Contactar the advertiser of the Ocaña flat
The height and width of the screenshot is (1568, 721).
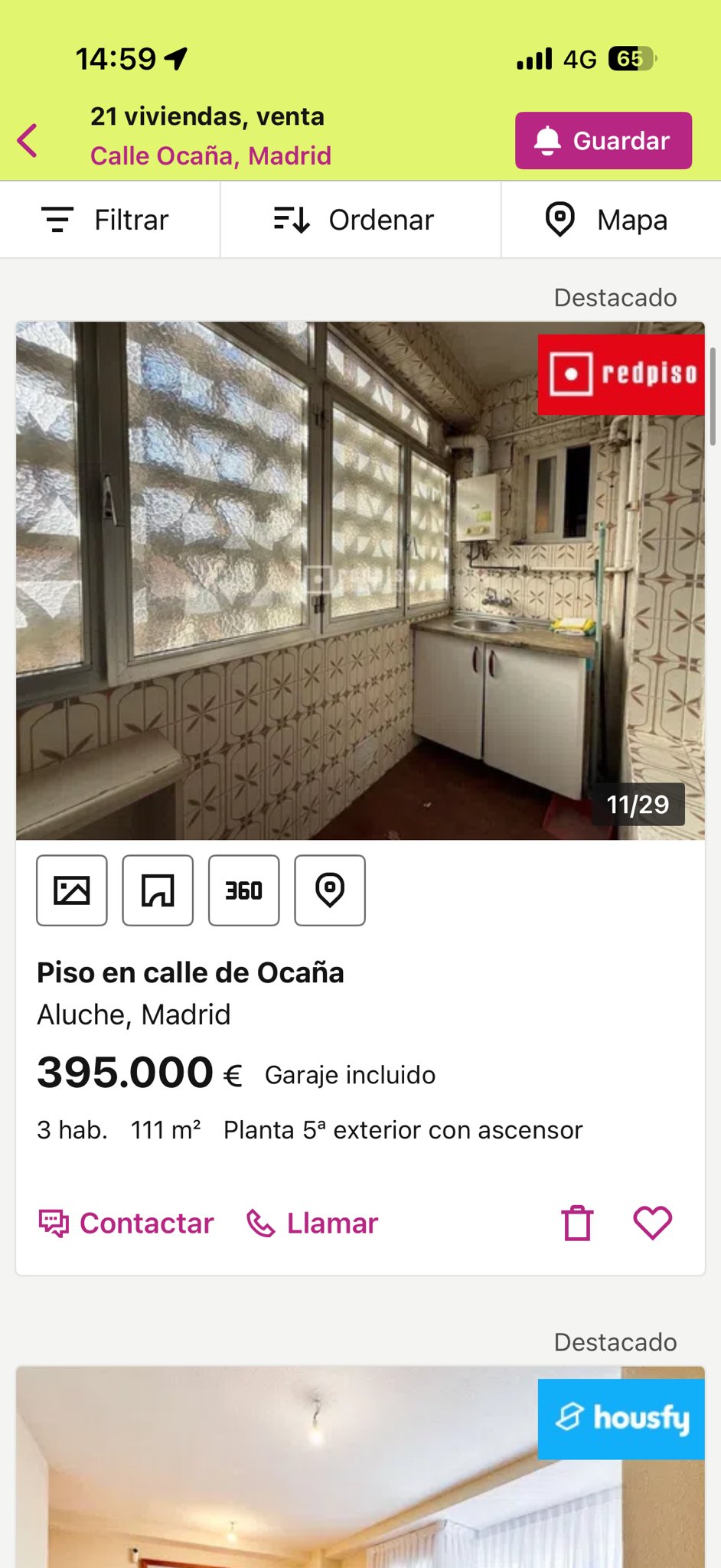(x=126, y=1223)
